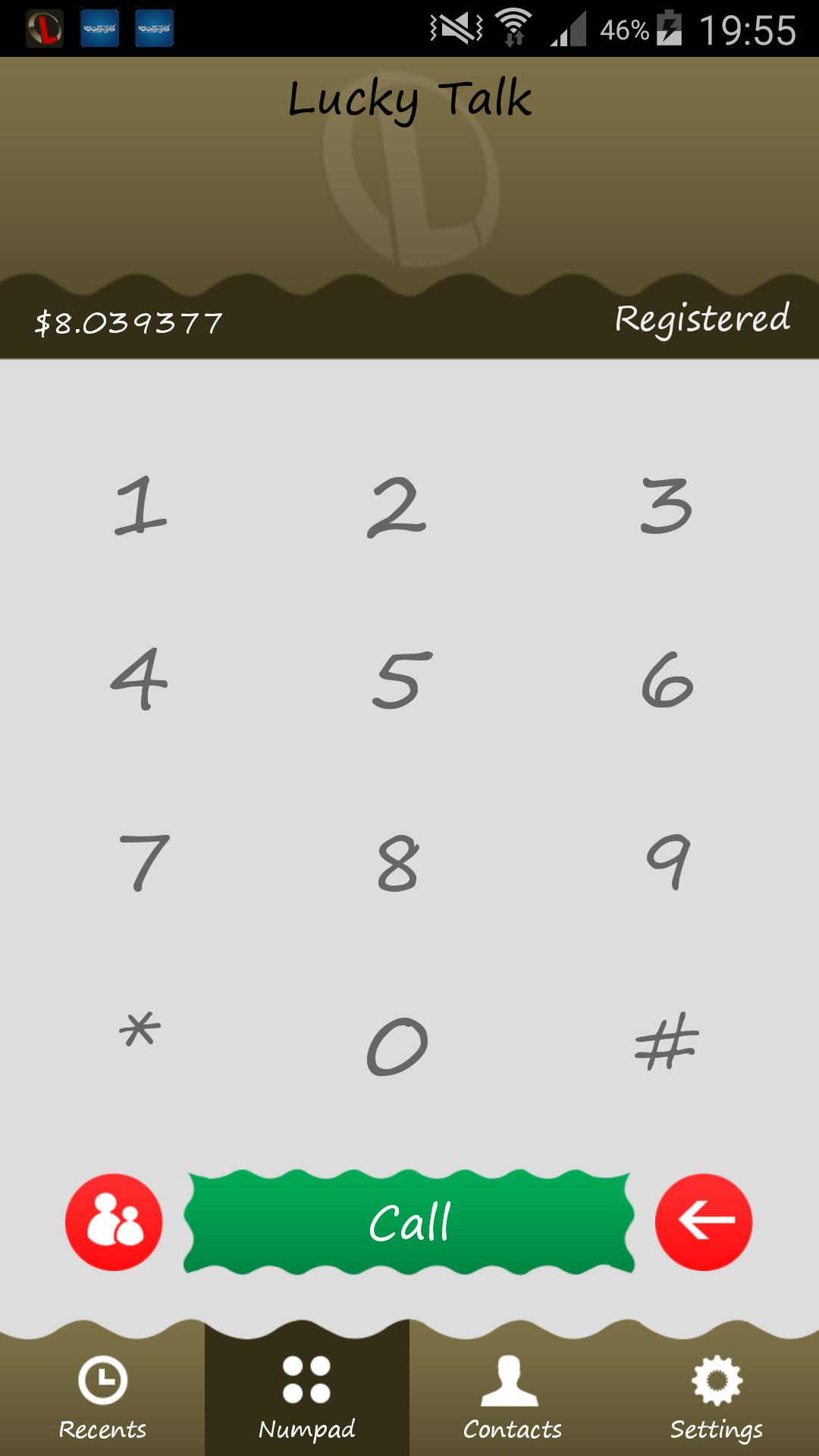Viewport: 819px width, 1456px height.
Task: Dial digit 4
Action: pos(139,679)
